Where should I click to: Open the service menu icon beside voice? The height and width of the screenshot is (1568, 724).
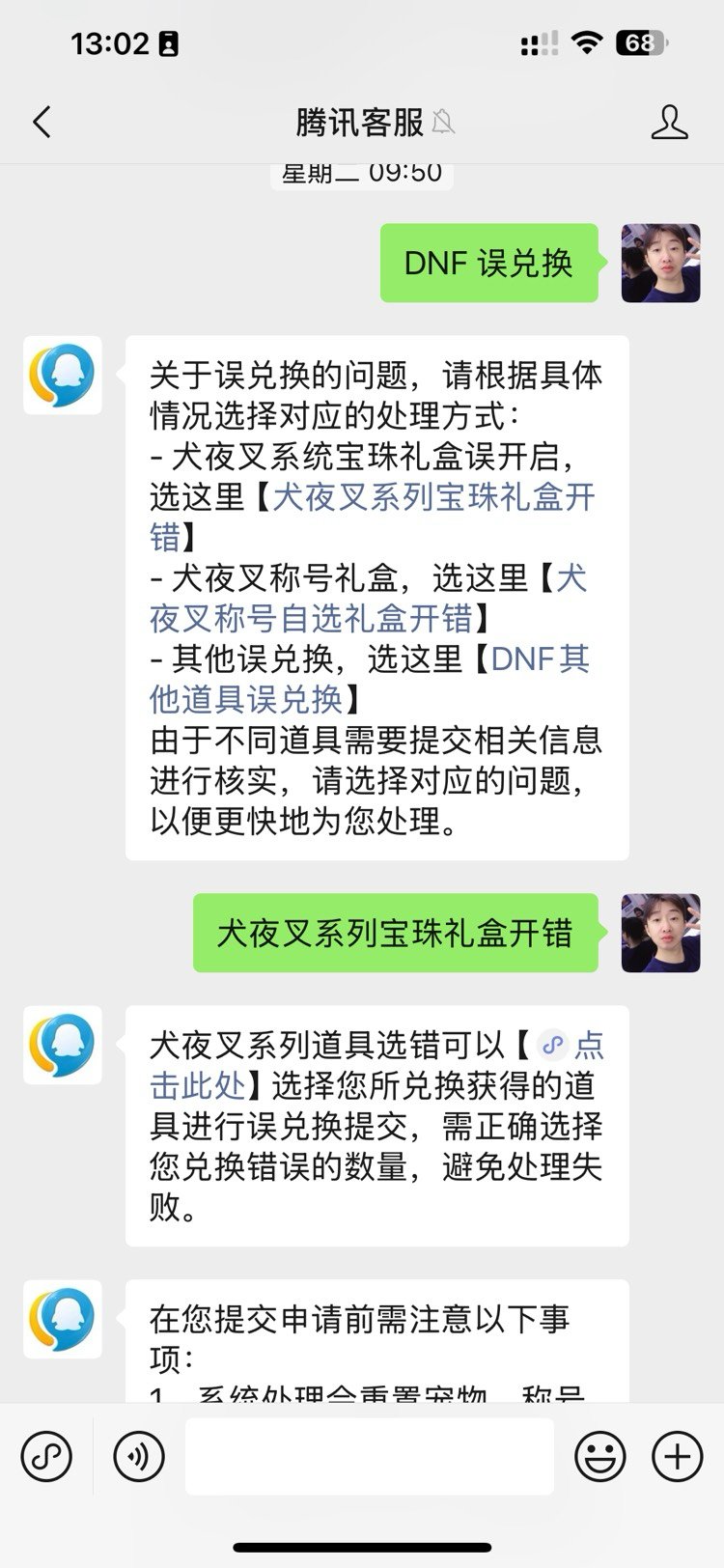pos(46,1455)
